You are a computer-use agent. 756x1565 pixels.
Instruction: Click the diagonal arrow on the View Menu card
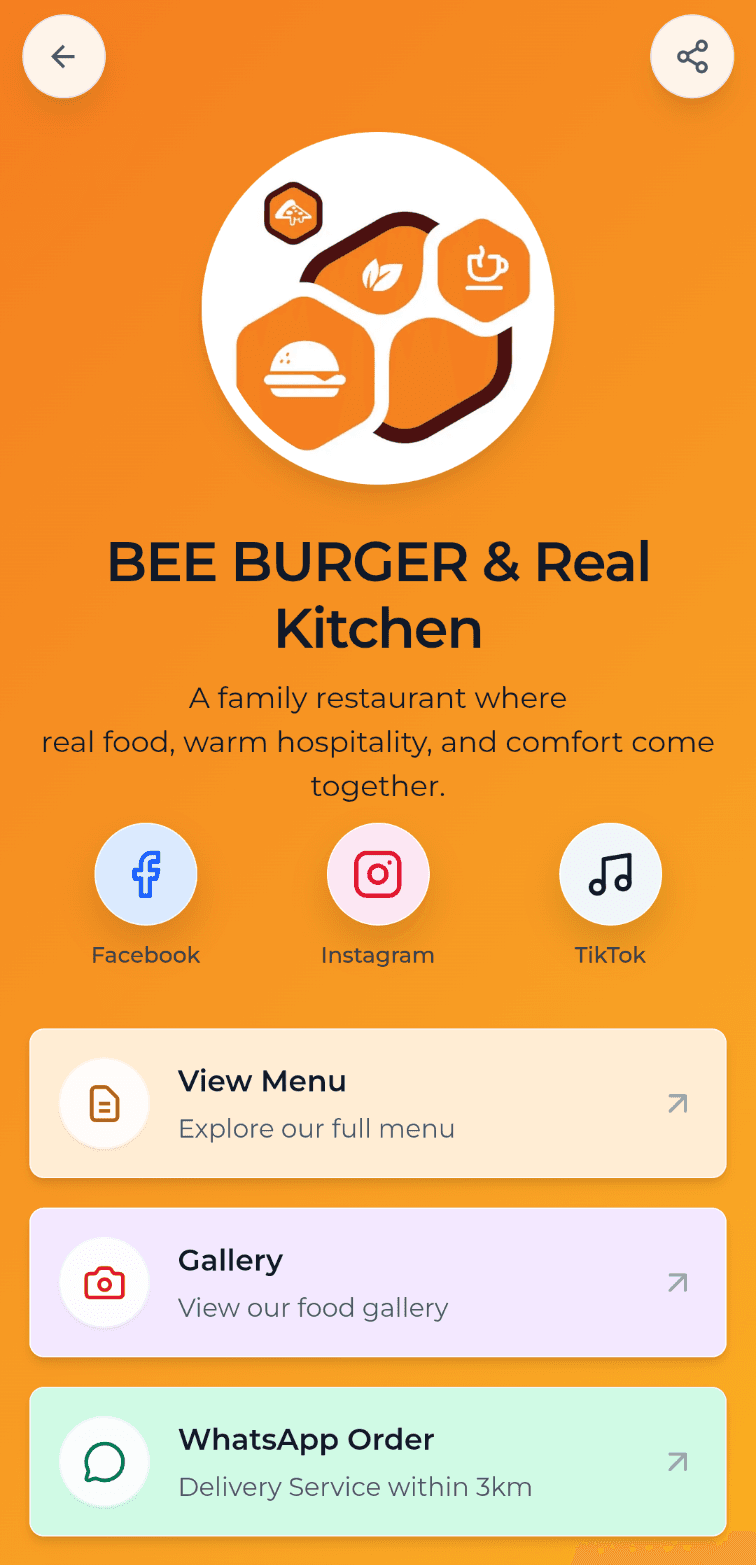[678, 1103]
